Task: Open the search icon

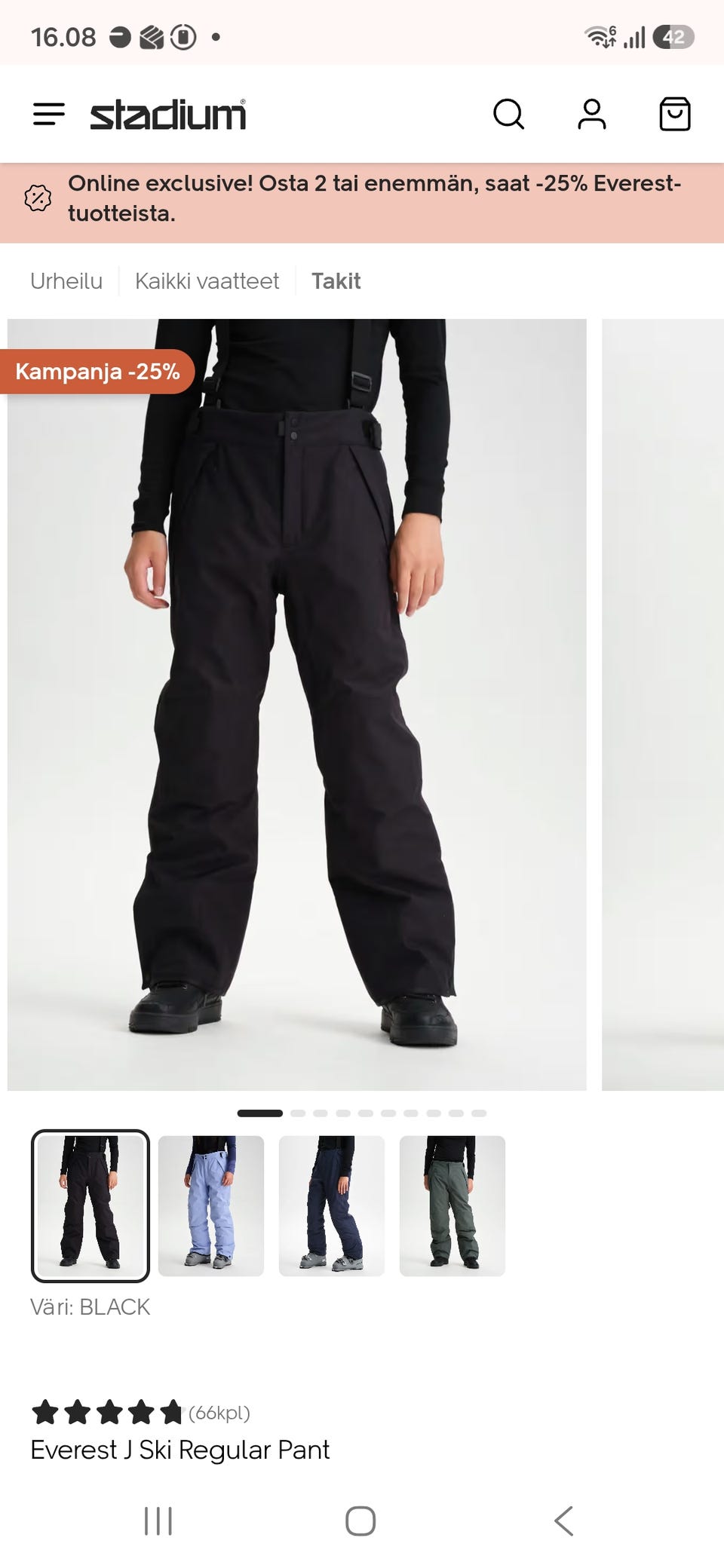Action: pos(508,115)
